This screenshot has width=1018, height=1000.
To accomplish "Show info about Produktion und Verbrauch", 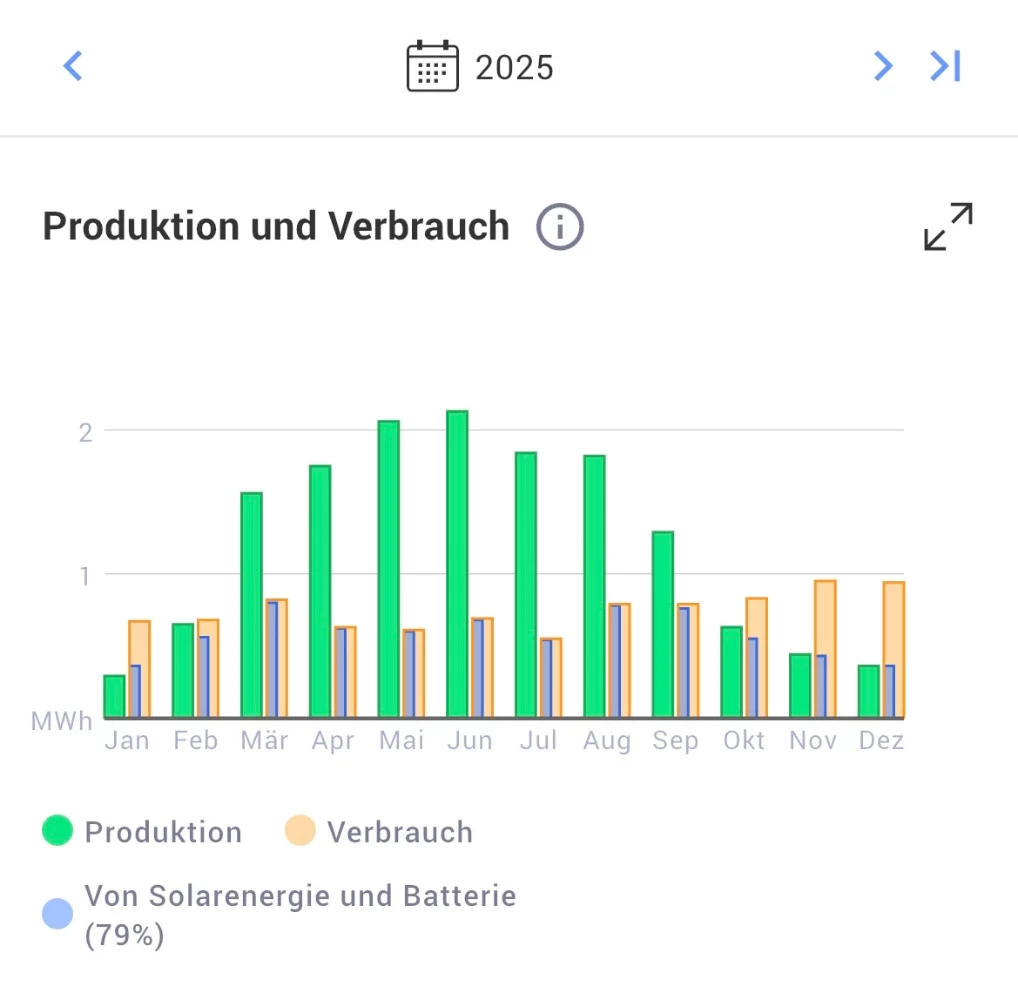I will point(560,227).
